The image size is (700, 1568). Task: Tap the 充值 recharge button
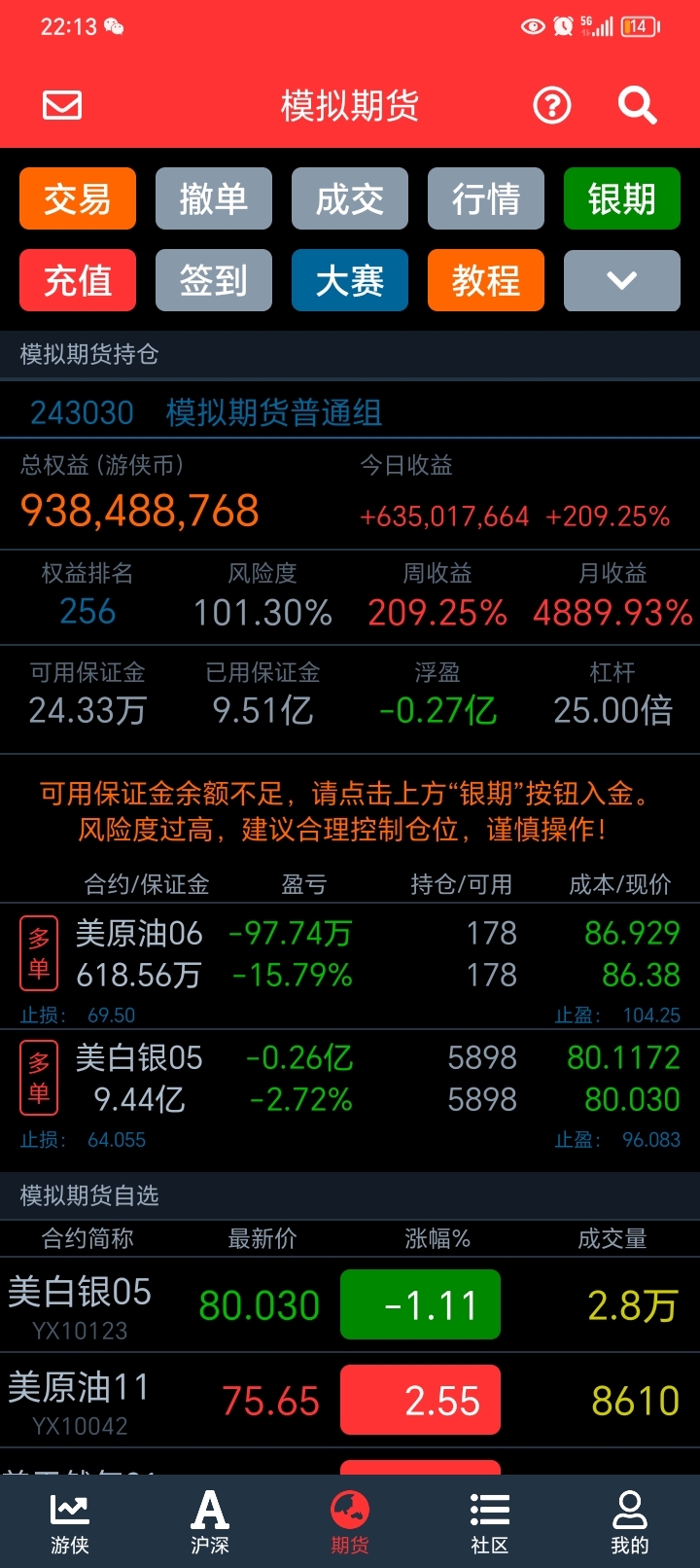(78, 281)
